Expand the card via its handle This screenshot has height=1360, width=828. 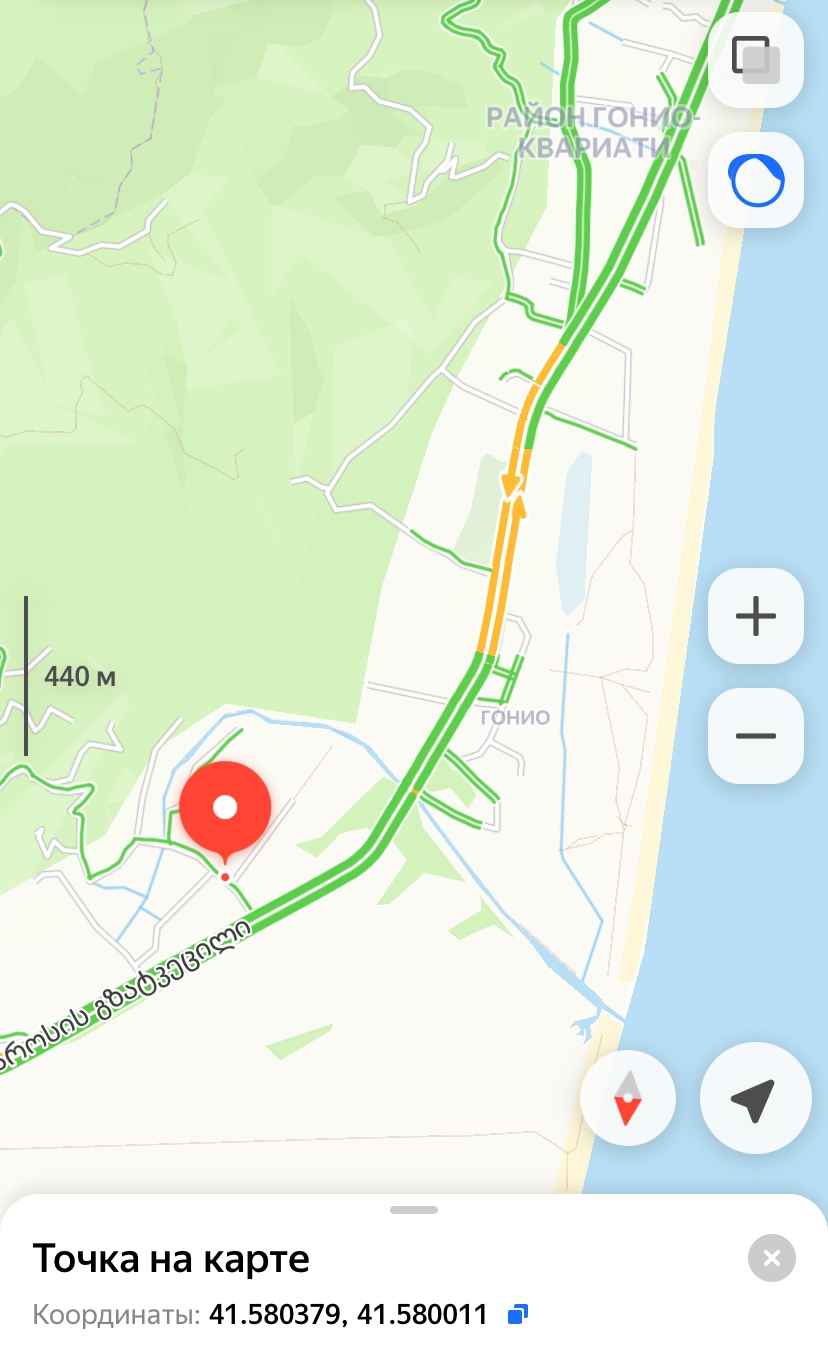point(414,1210)
